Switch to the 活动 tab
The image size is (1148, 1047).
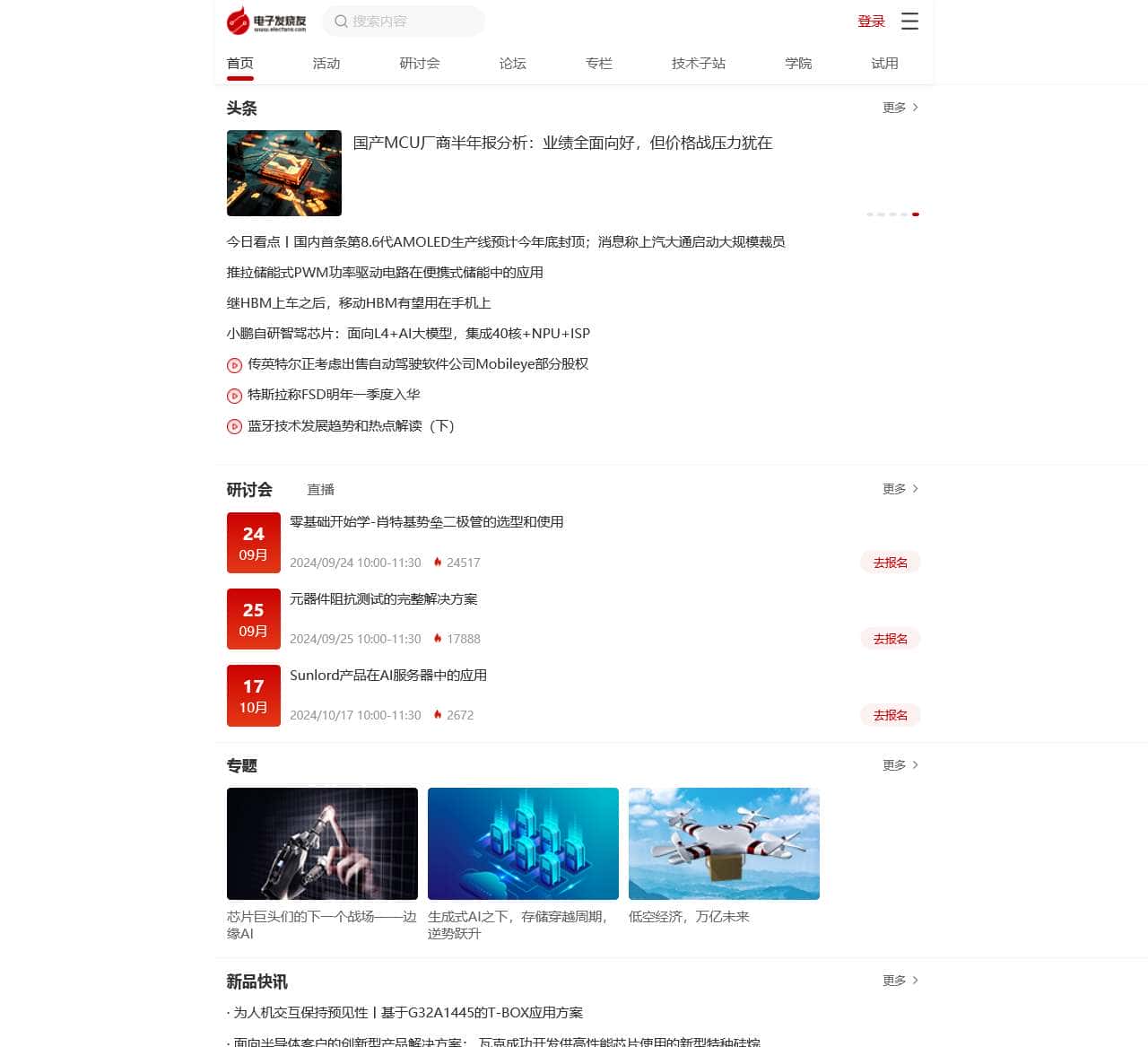326,64
